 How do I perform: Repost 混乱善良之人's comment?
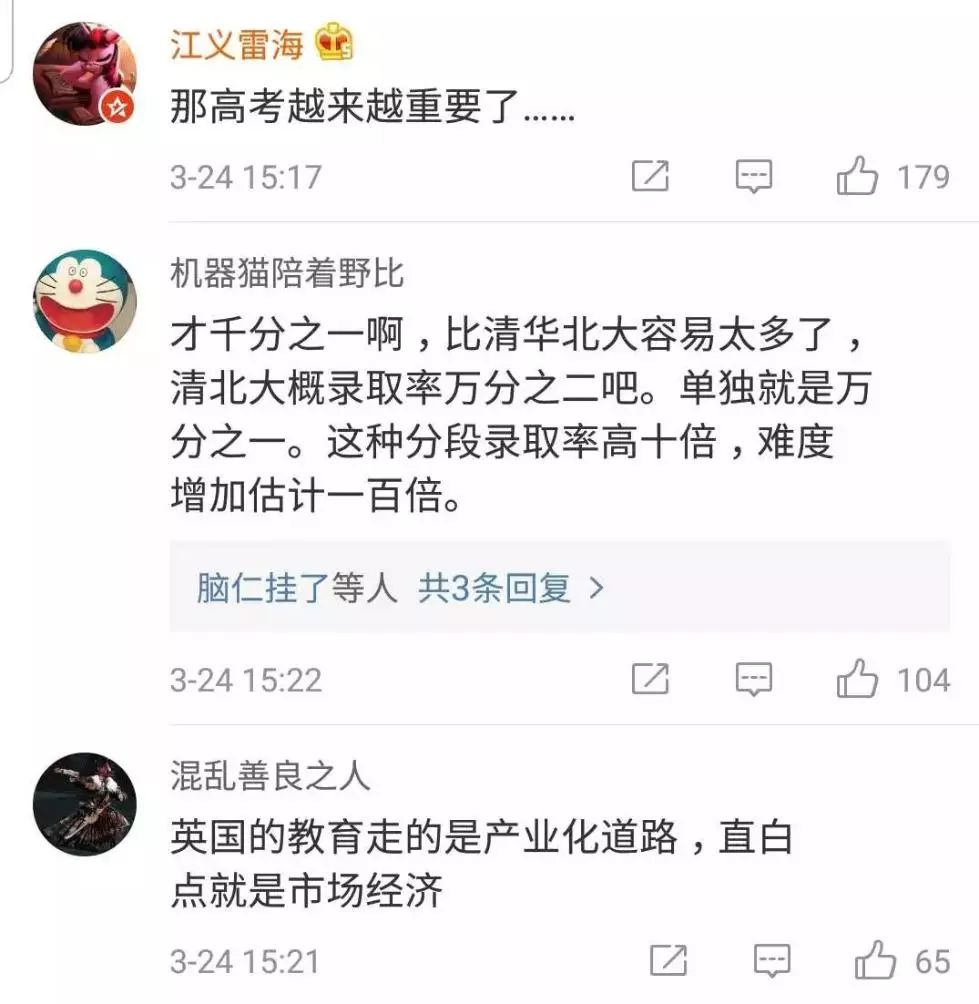click(668, 961)
